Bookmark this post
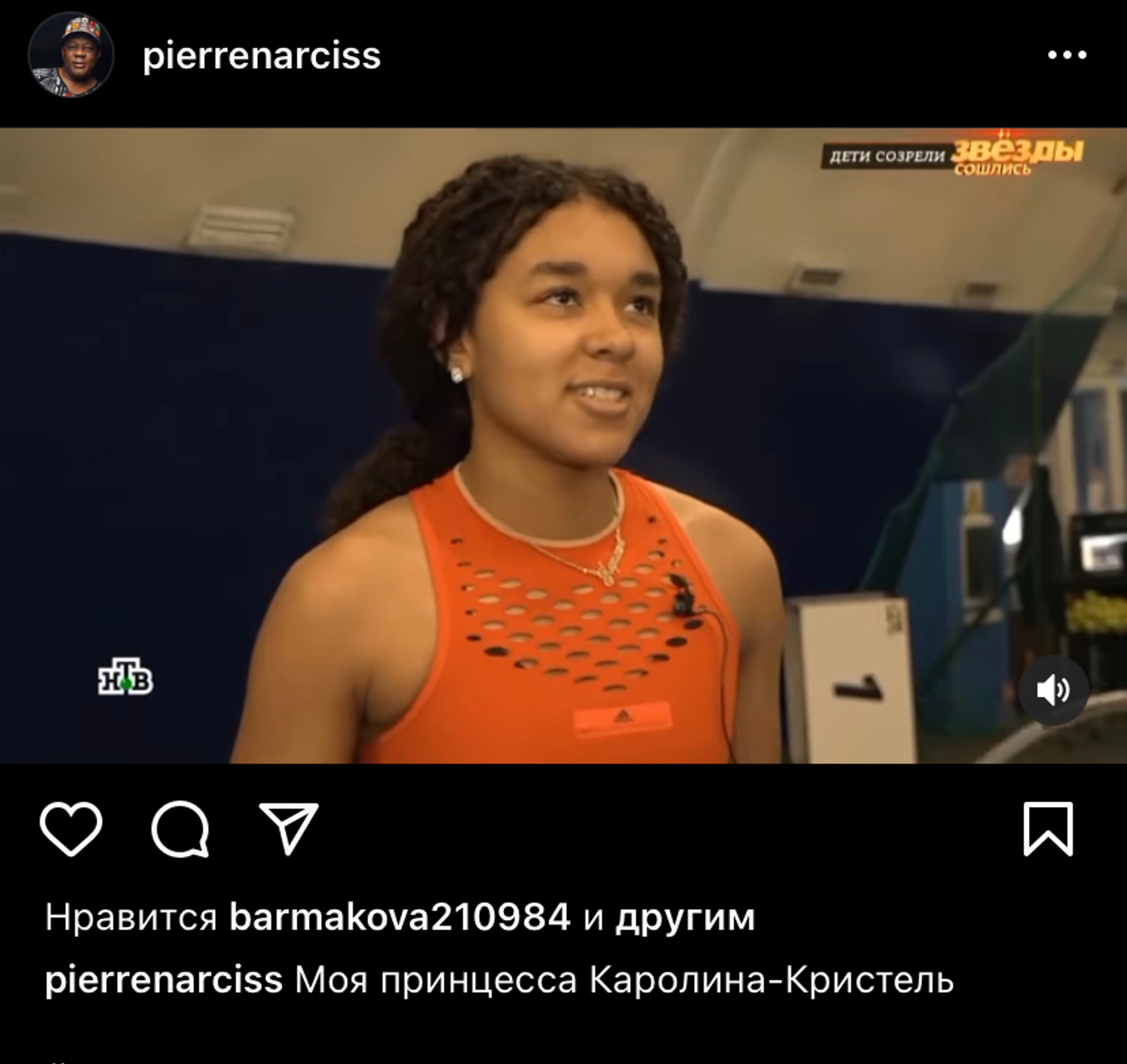 pyautogui.click(x=1048, y=829)
